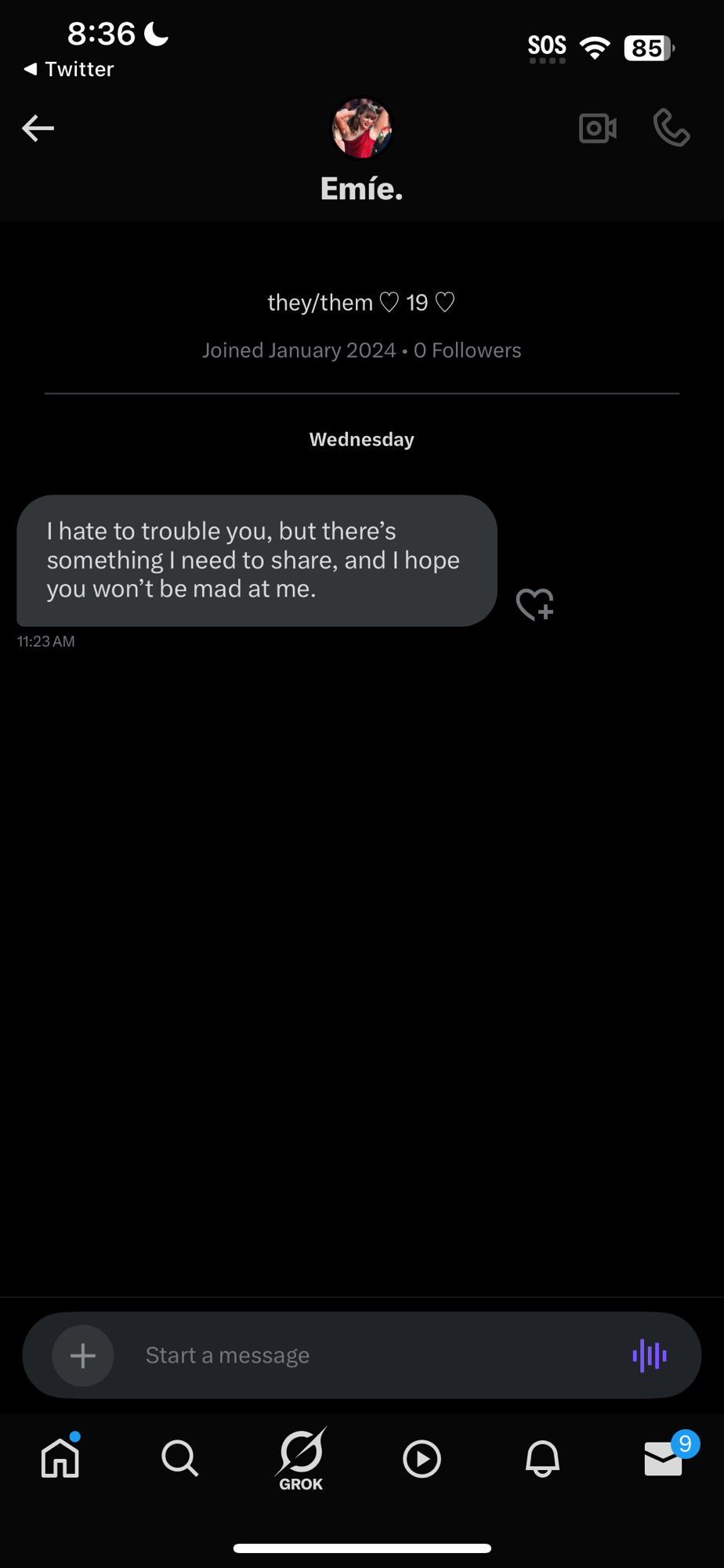Open the messages envelope tab

pos(663,1458)
